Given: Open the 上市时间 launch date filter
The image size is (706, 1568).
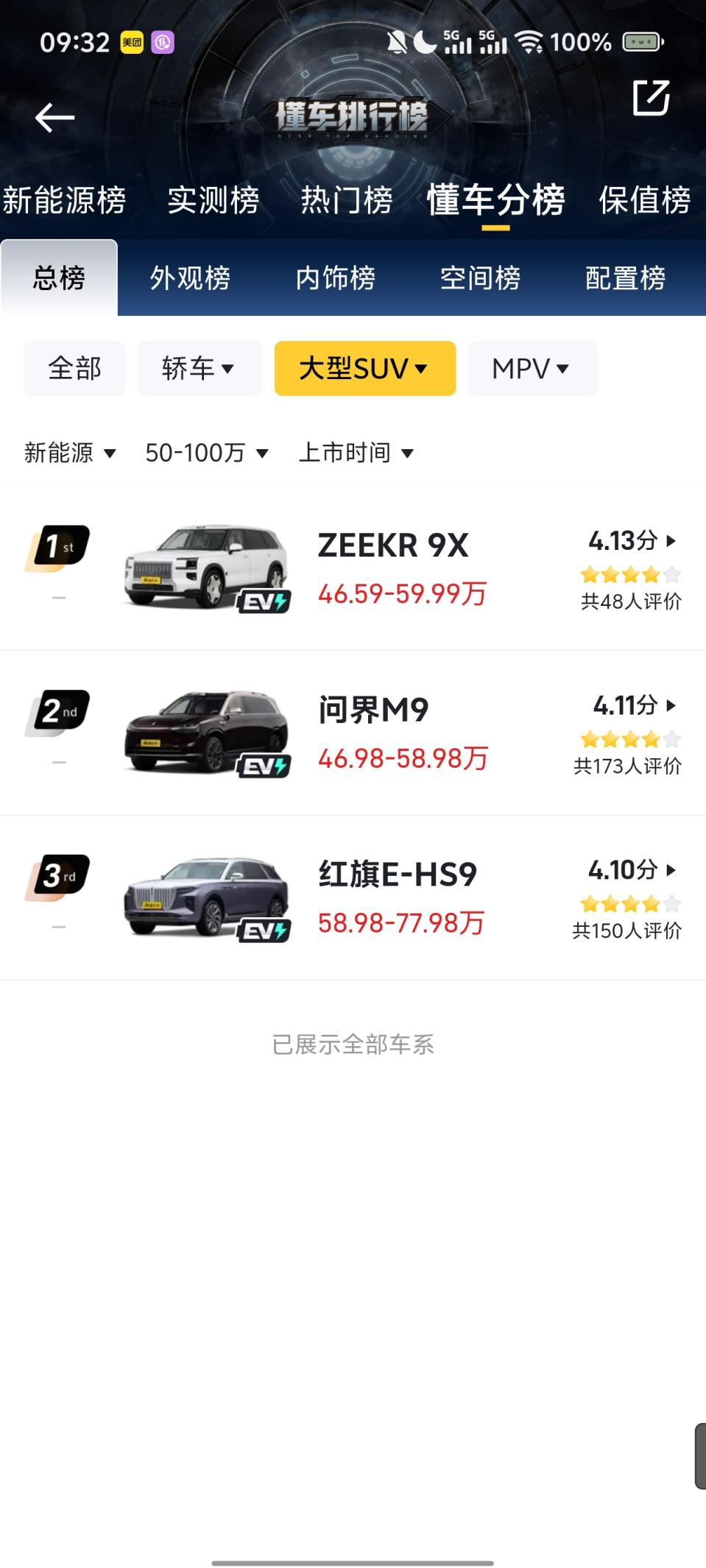Looking at the screenshot, I should click(x=356, y=453).
